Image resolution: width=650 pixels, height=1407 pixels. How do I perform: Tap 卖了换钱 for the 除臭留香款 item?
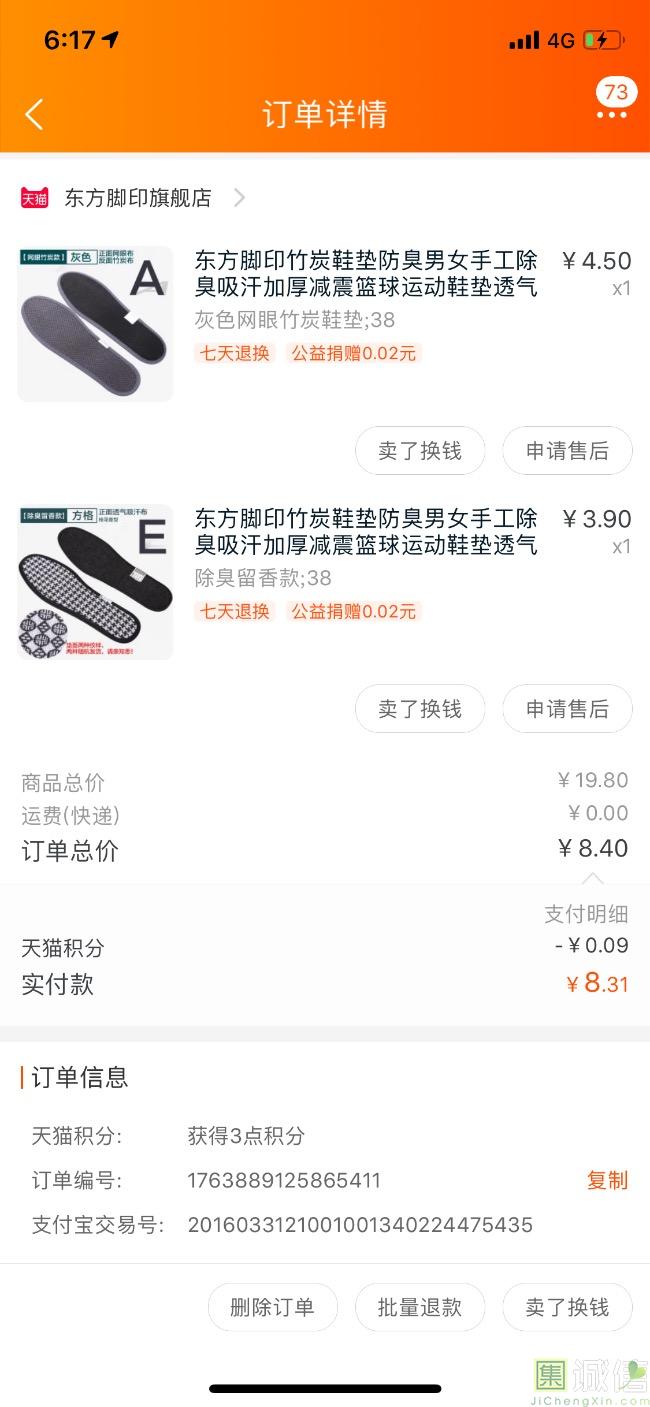[x=420, y=709]
